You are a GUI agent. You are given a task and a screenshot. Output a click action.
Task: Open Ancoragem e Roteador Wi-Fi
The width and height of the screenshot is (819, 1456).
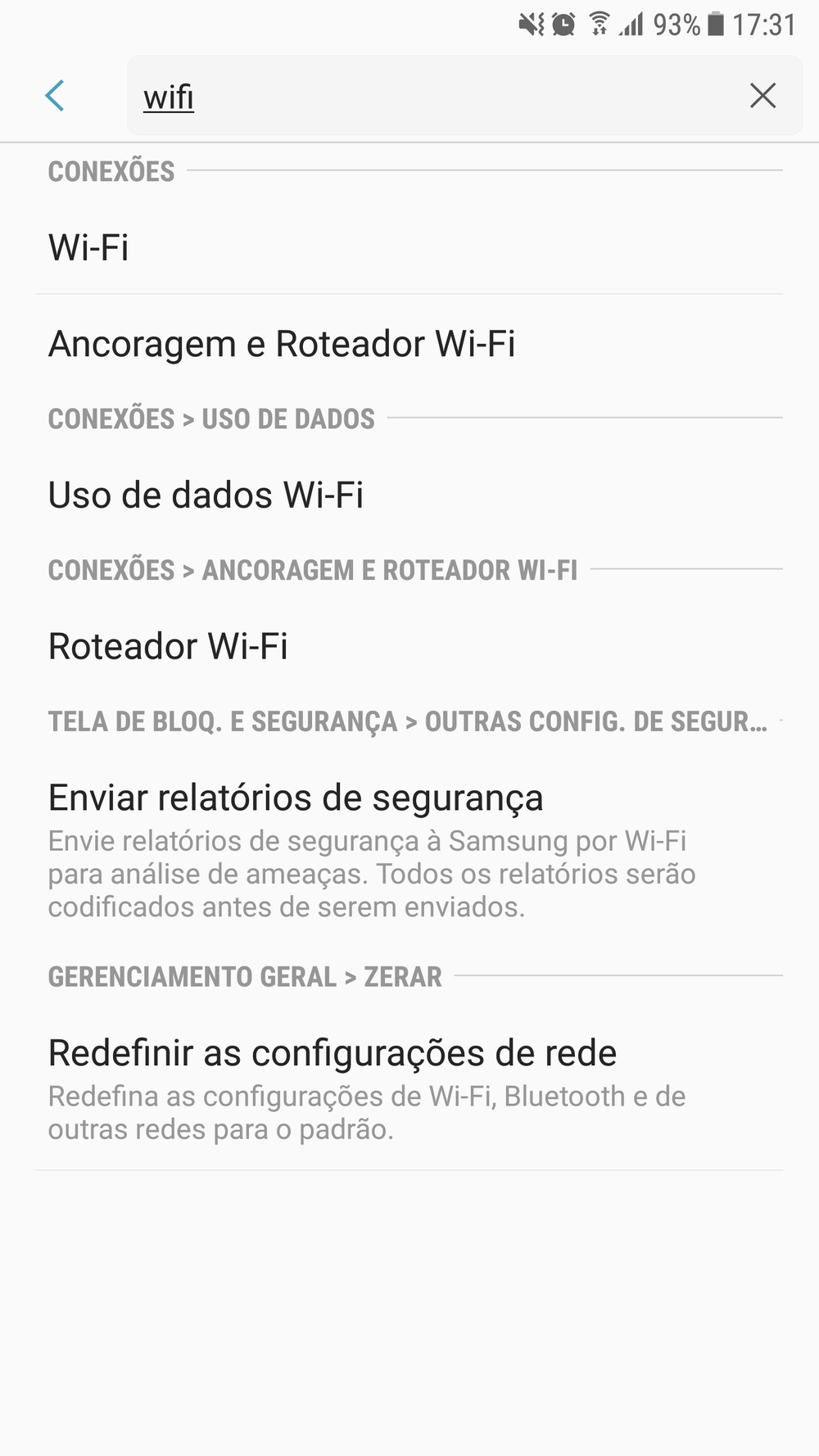(x=409, y=343)
